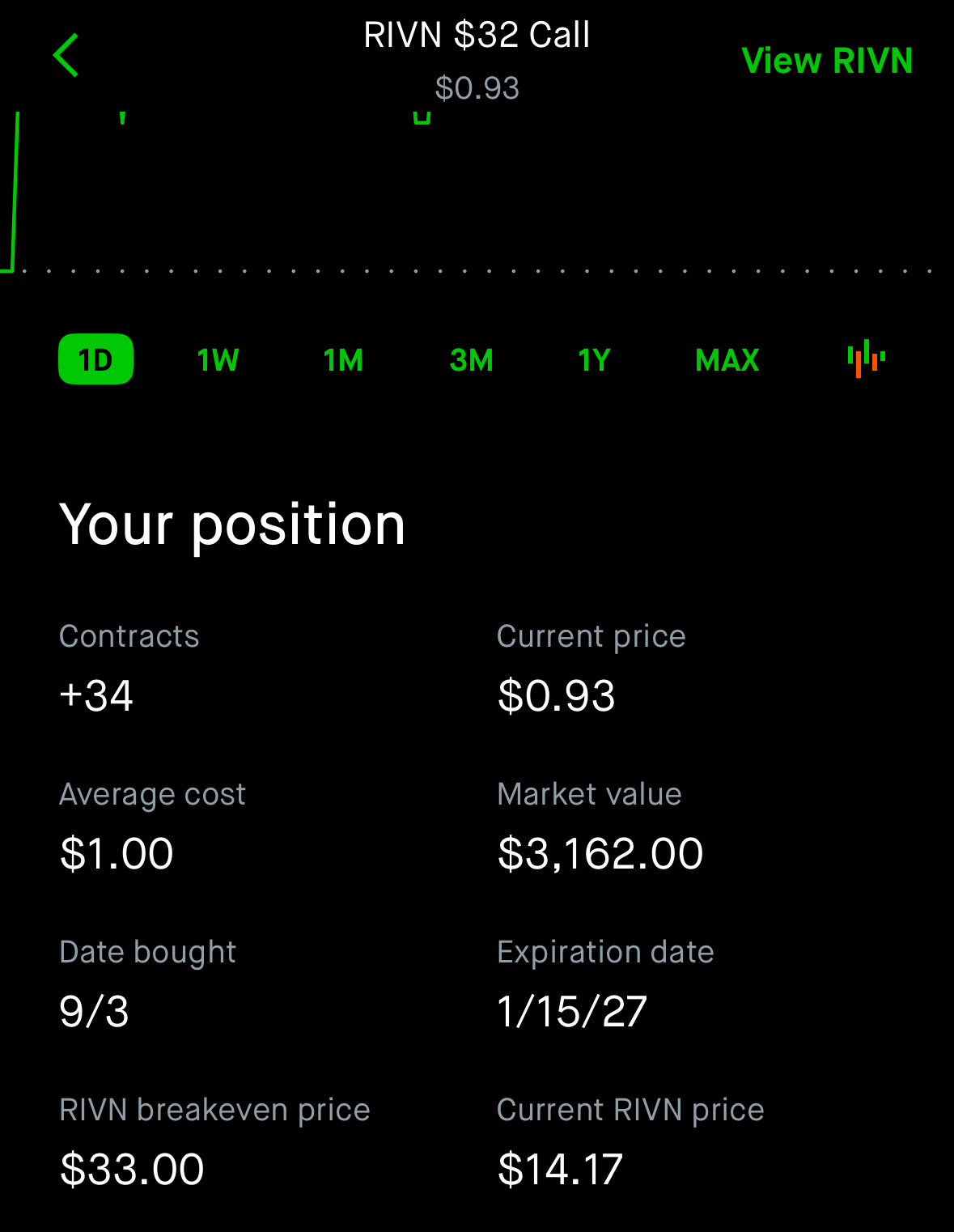Viewport: 954px width, 1232px height.
Task: Toggle the candlestick chart view
Action: point(866,359)
